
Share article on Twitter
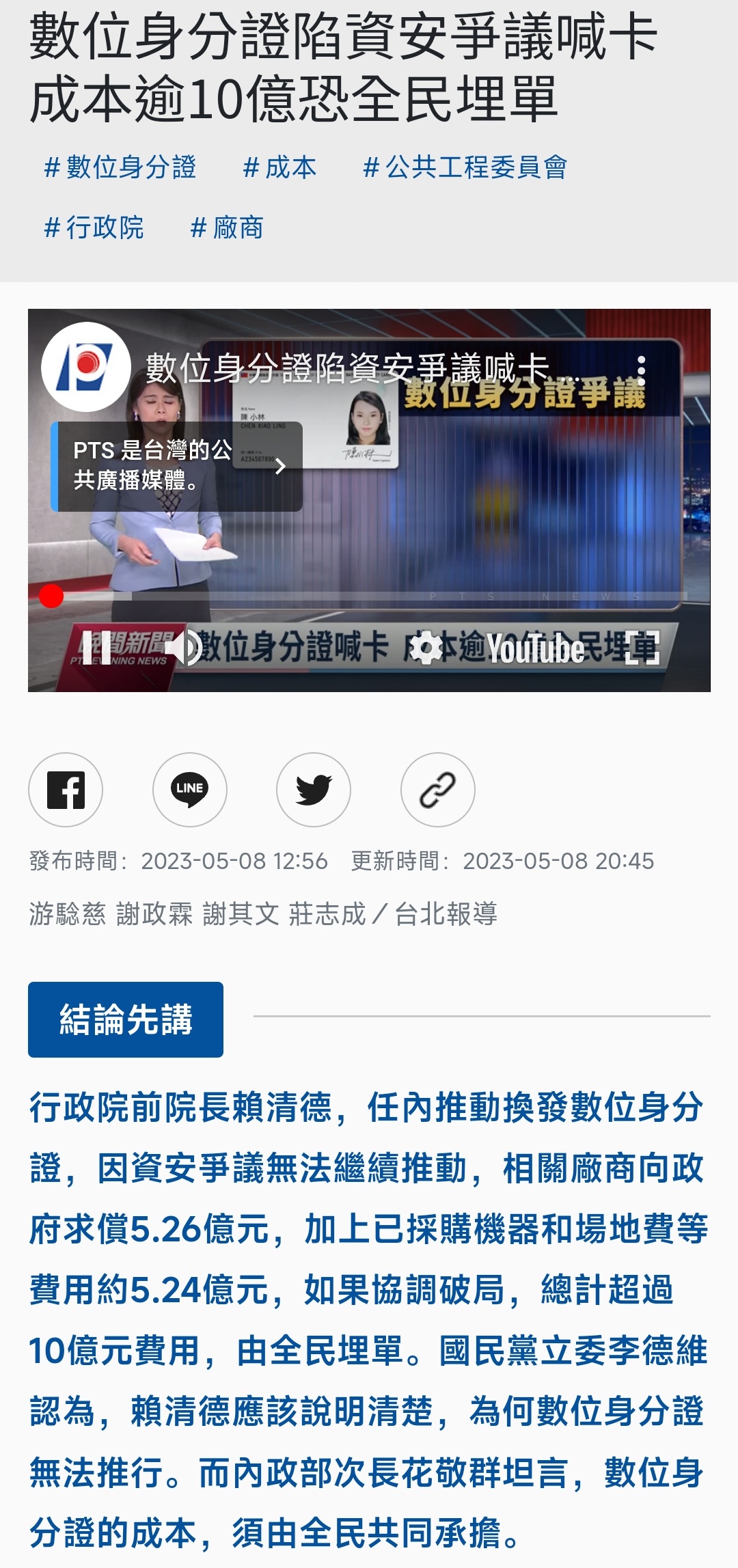click(314, 790)
